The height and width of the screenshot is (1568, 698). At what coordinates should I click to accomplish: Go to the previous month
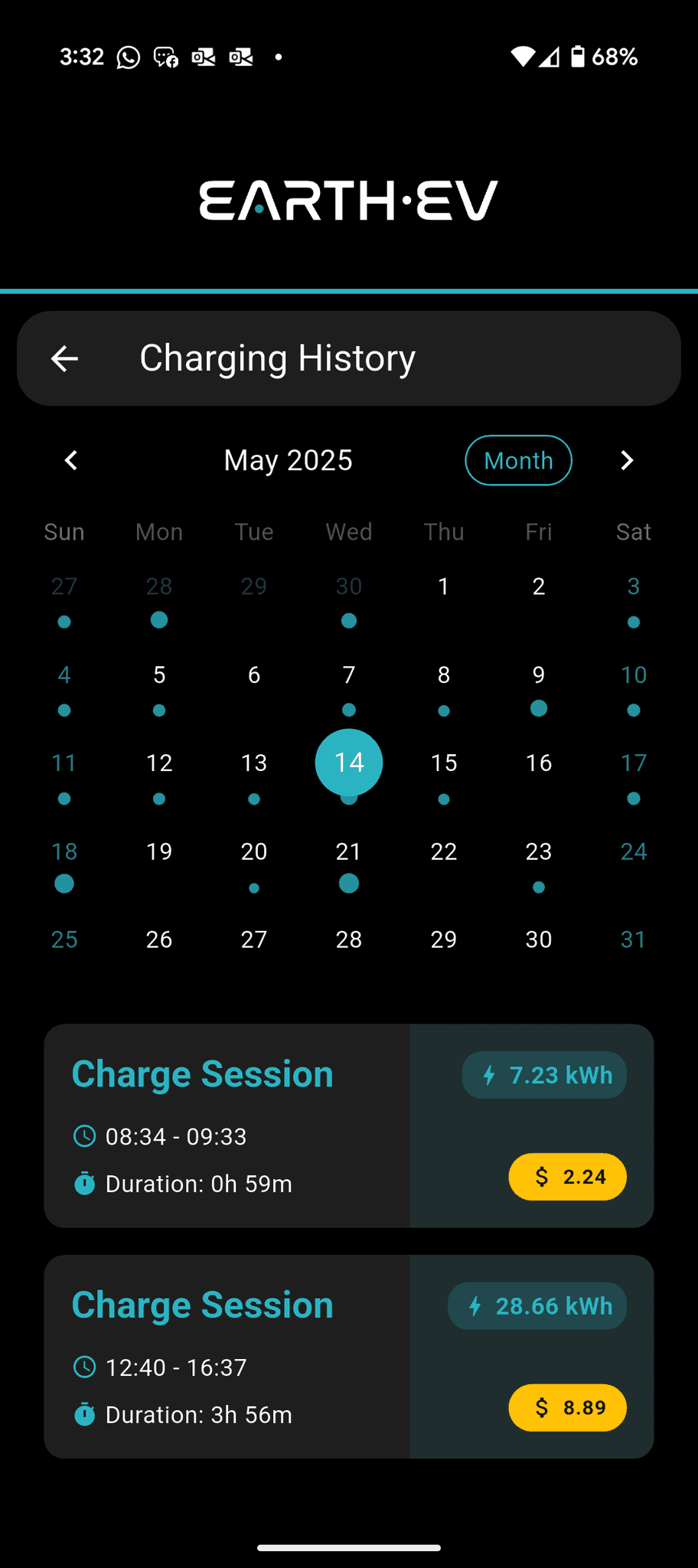click(71, 460)
